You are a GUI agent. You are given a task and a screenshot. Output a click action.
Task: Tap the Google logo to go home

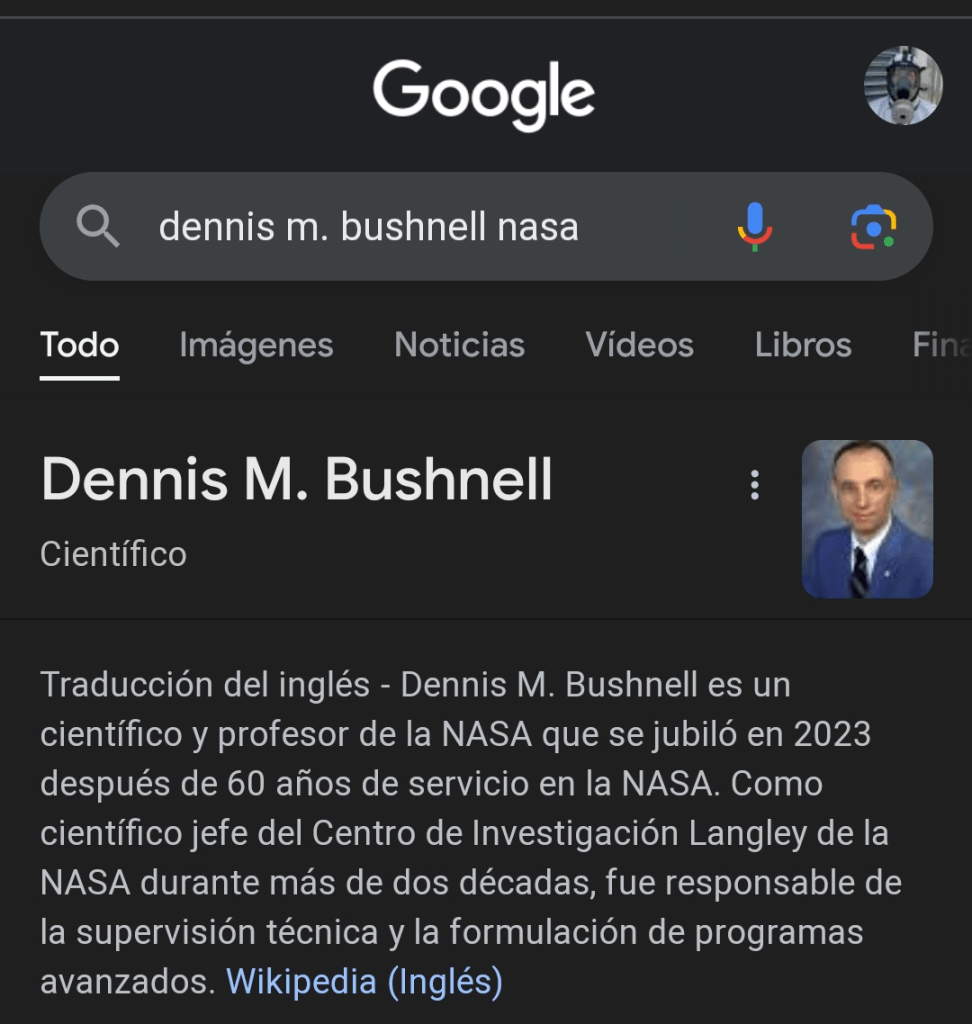tap(484, 94)
